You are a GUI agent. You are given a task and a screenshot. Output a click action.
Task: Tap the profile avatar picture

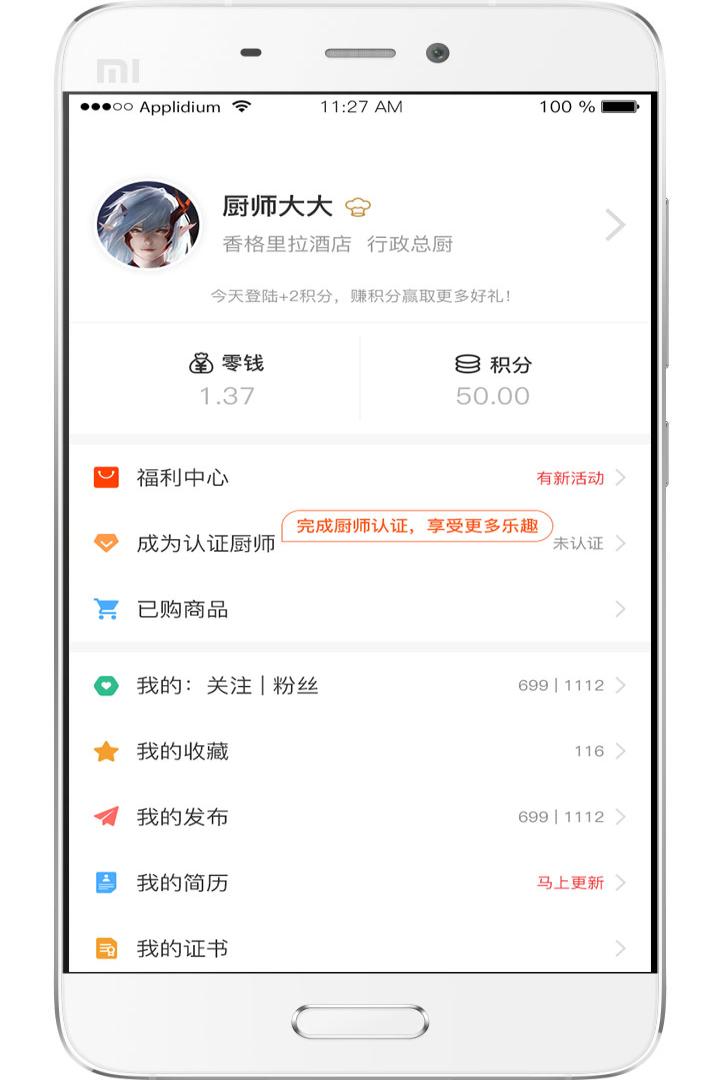(x=147, y=226)
